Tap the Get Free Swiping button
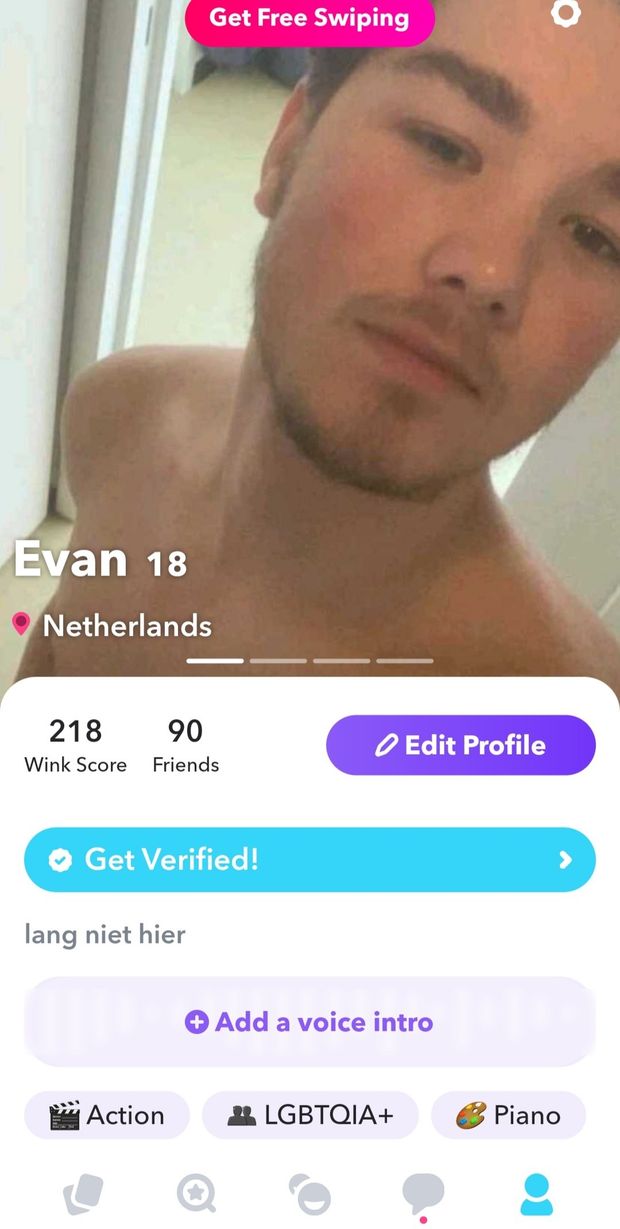 click(x=309, y=19)
